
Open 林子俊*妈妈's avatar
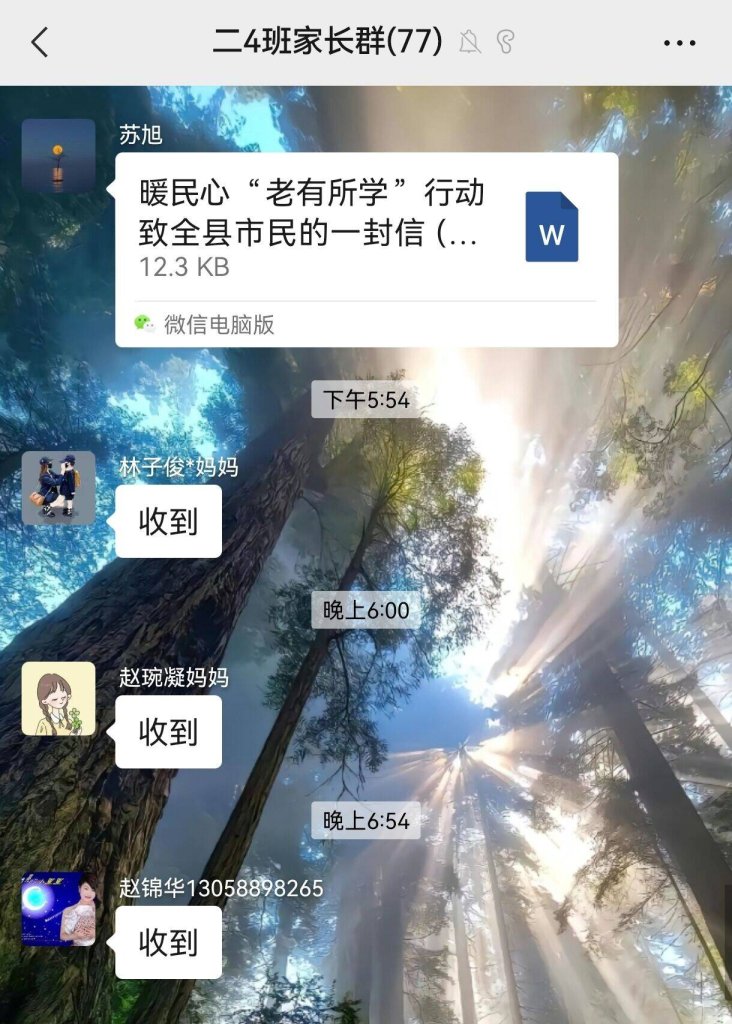click(59, 488)
